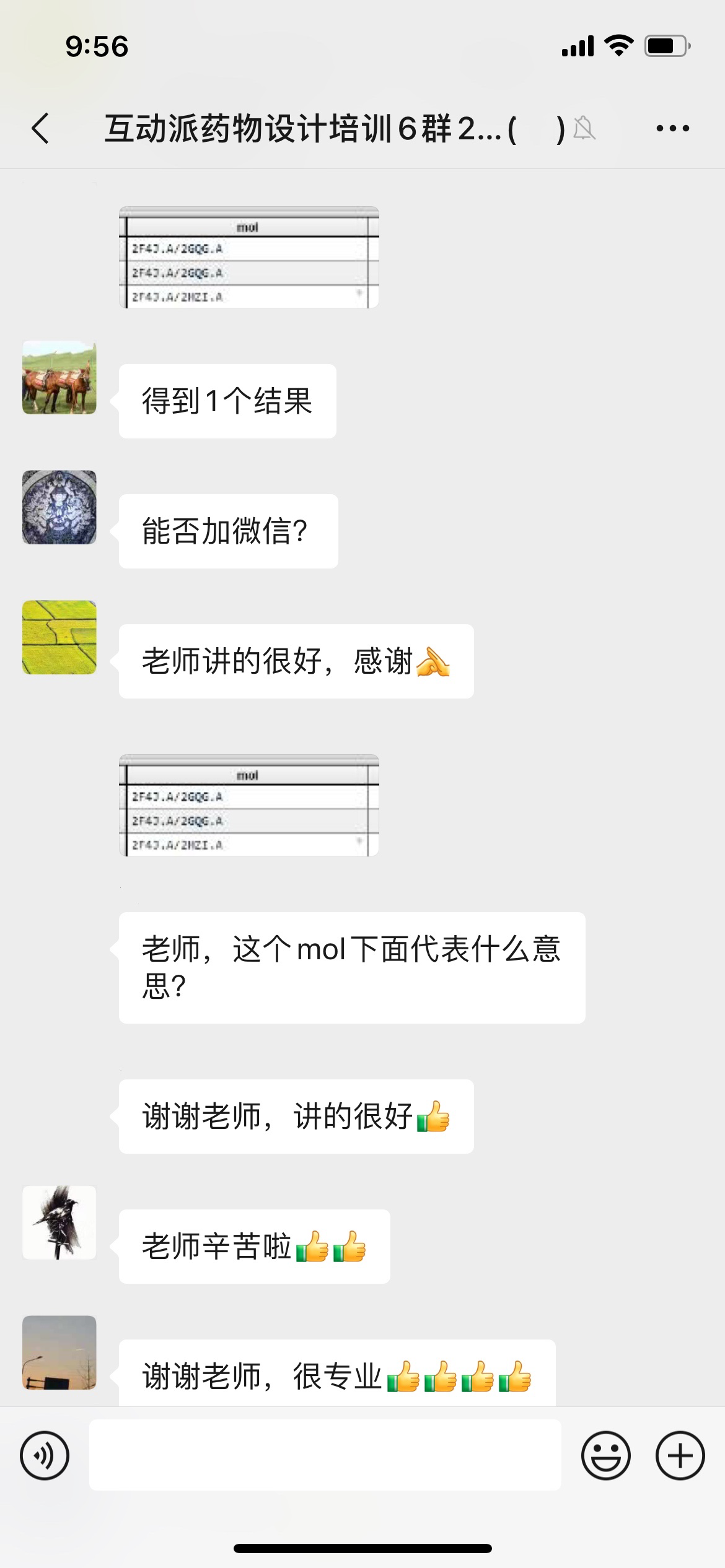725x1568 pixels.
Task: Tap the message text field
Action: (325, 1455)
